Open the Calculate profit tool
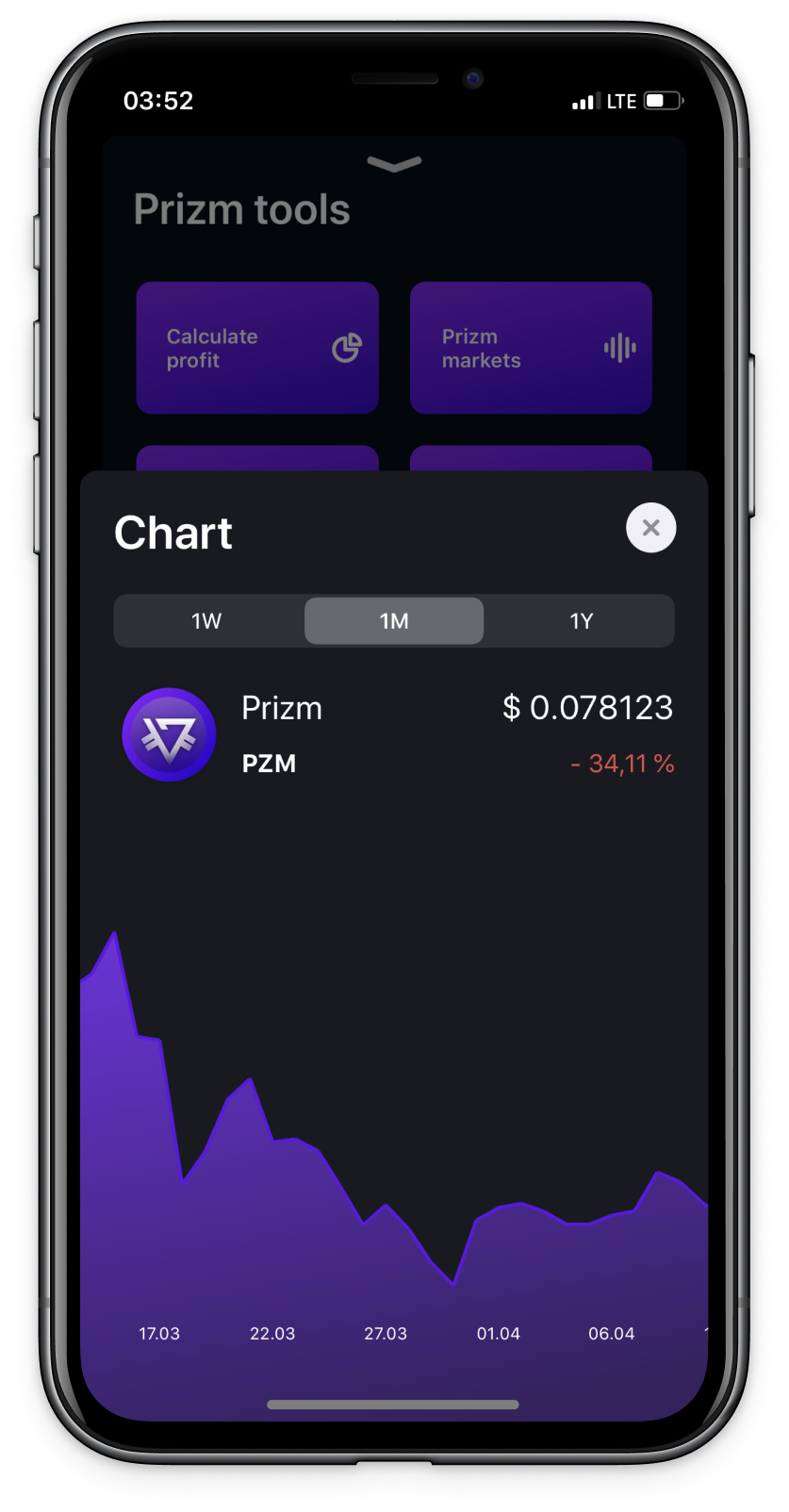789x1512 pixels. pyautogui.click(x=257, y=347)
